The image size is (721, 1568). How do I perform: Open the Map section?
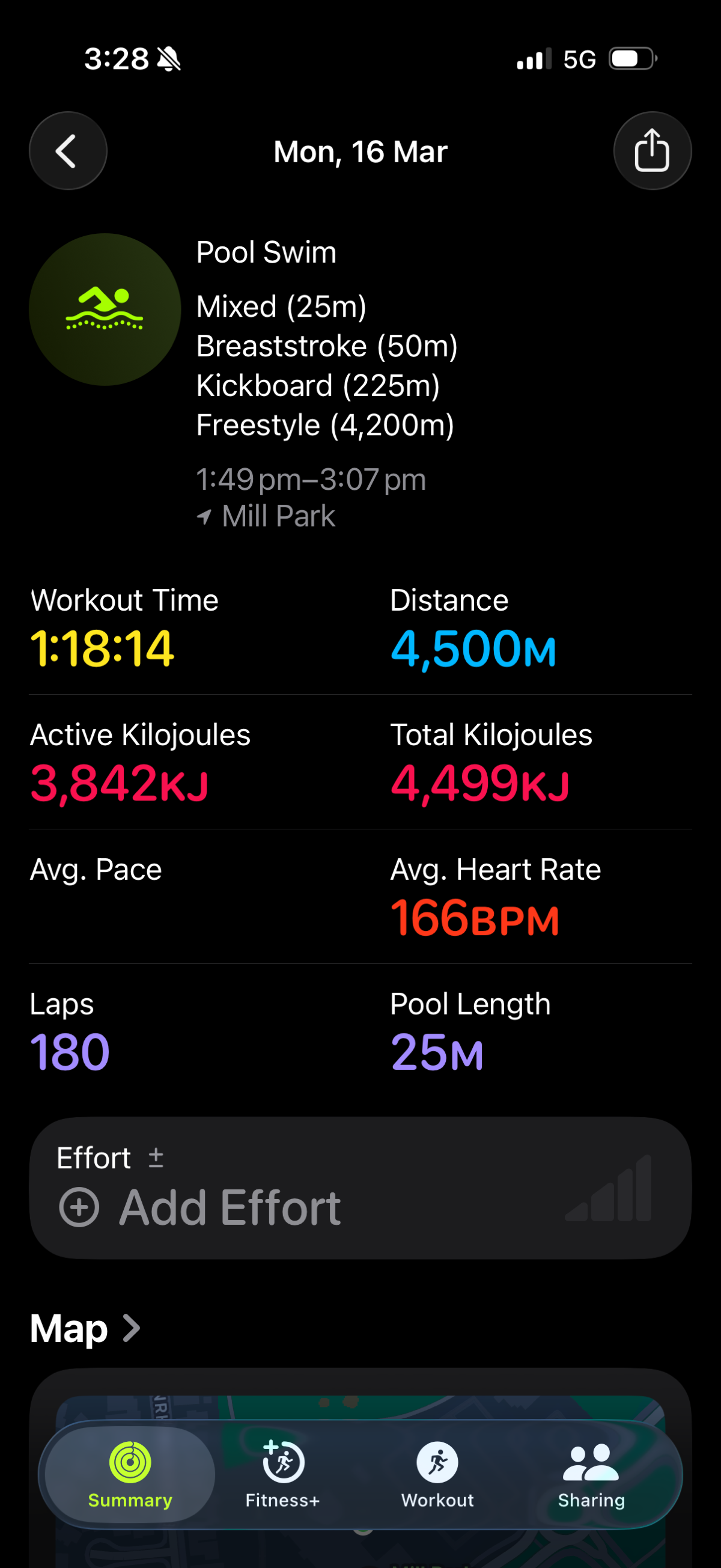coord(85,1328)
